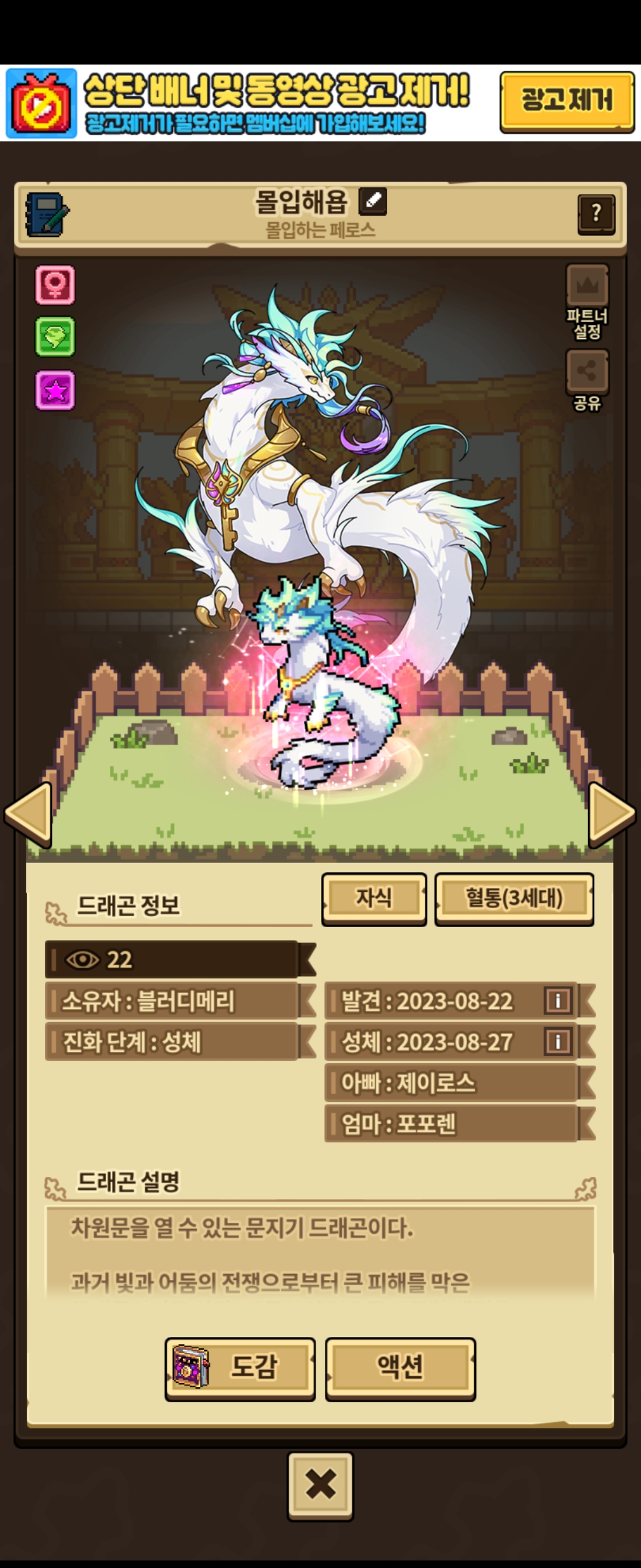Go to the previous dragon
Screen dimensions: 641x1568
pos(28,815)
